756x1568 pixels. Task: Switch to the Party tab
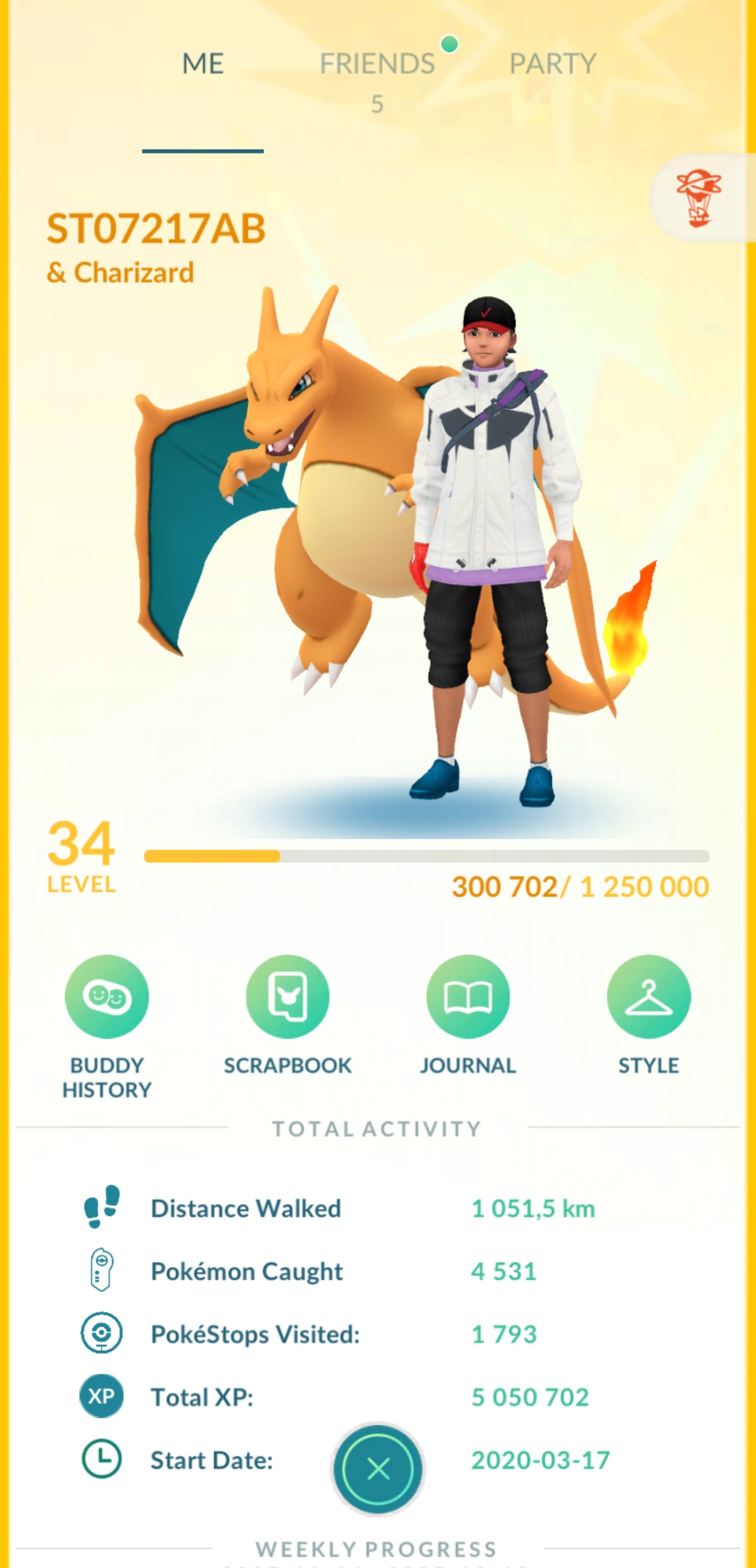552,64
